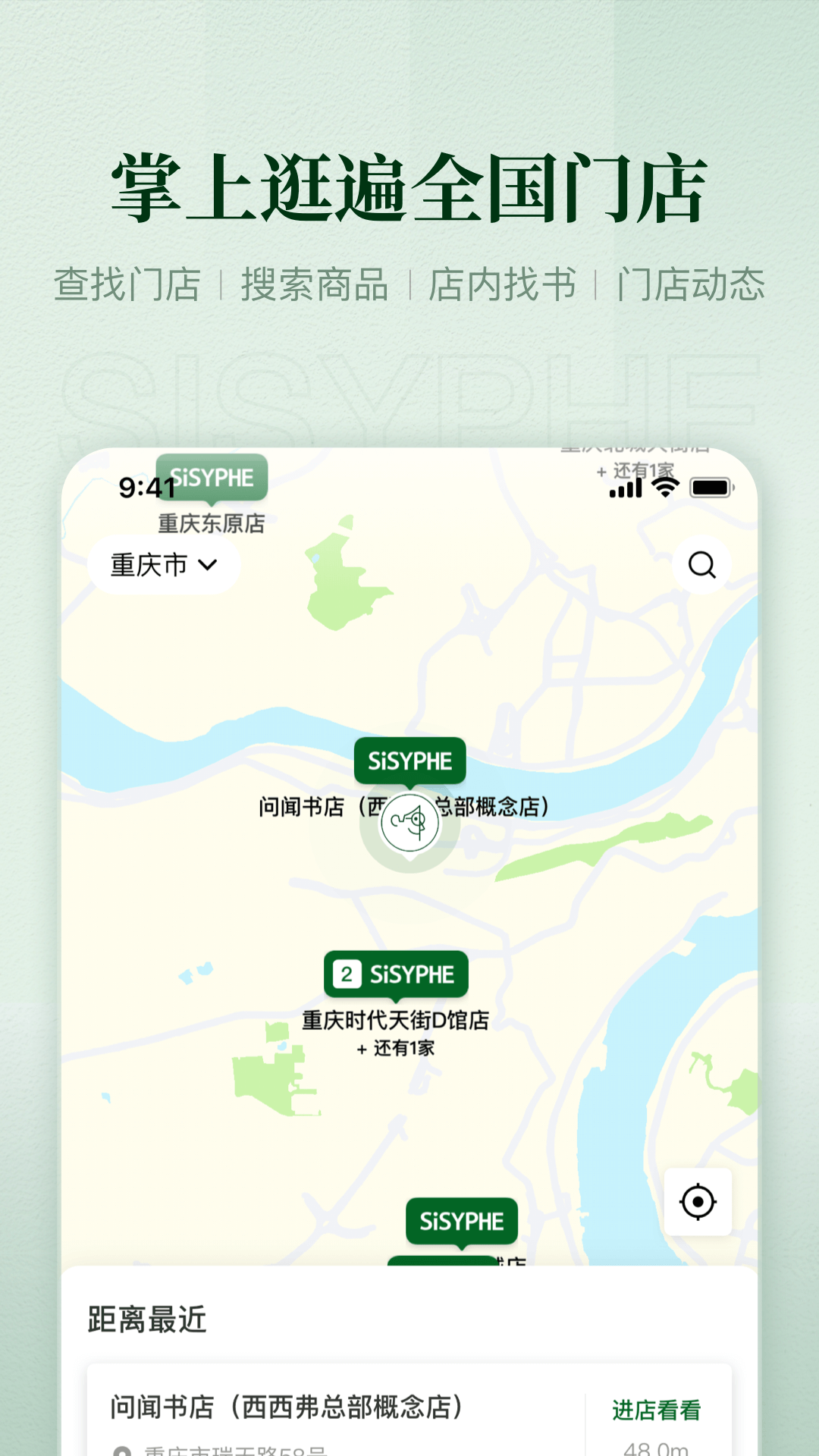Image resolution: width=819 pixels, height=1456 pixels.
Task: Tap the search magnifier icon
Action: (x=701, y=564)
